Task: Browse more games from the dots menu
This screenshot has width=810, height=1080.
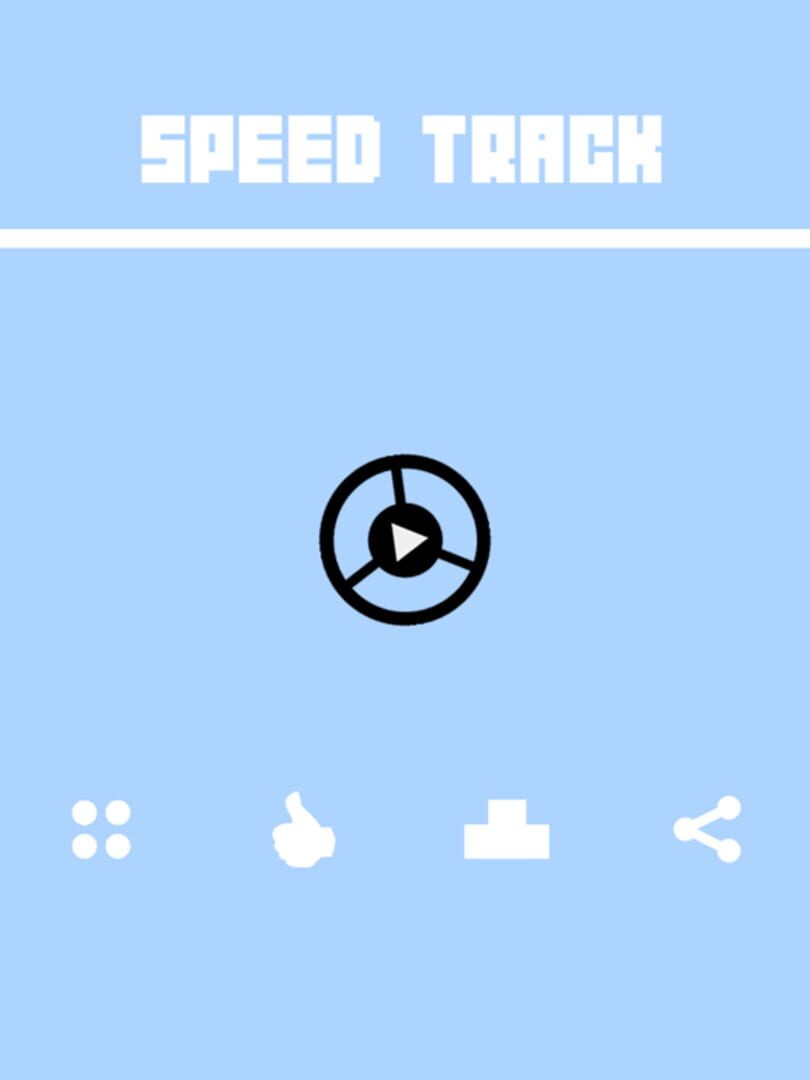Action: coord(100,830)
